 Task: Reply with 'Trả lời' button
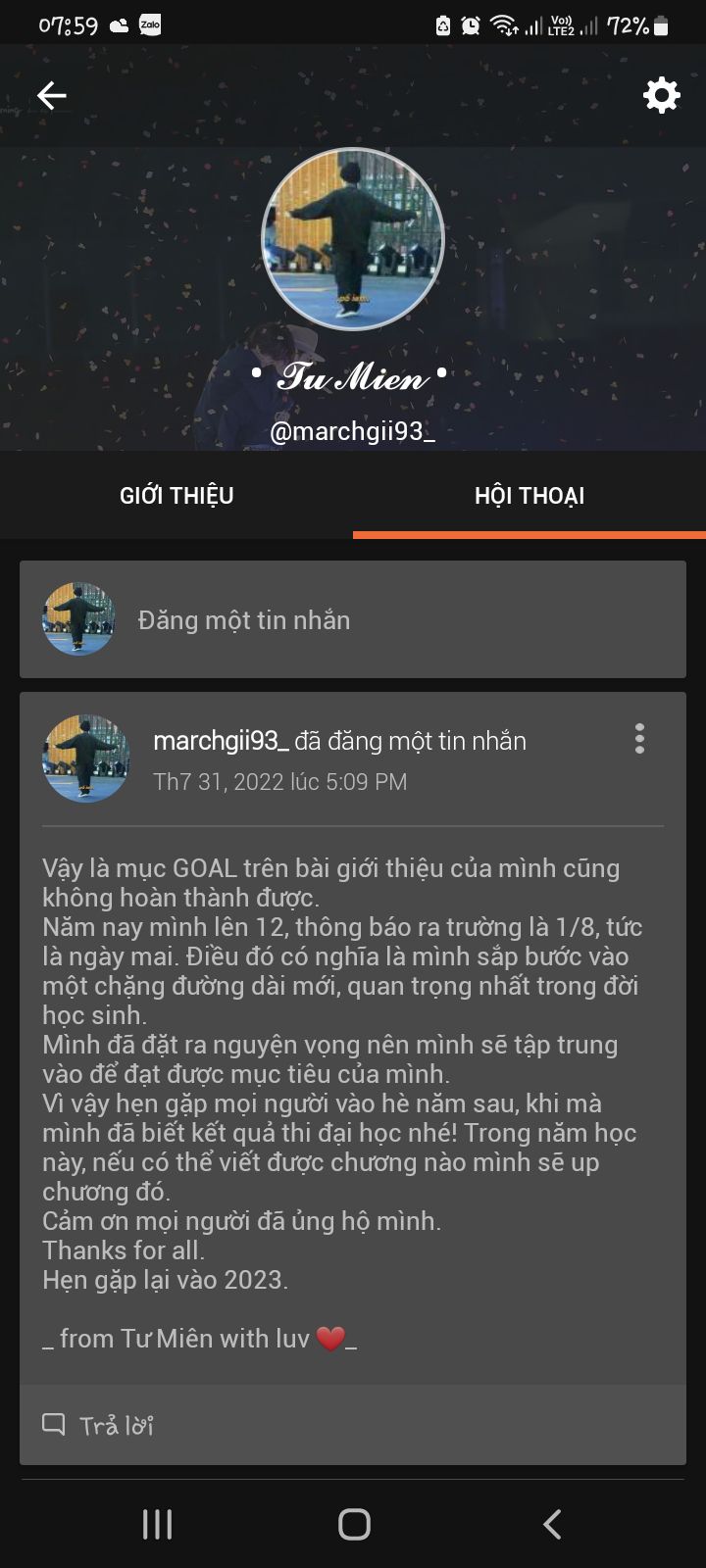coord(98,1425)
